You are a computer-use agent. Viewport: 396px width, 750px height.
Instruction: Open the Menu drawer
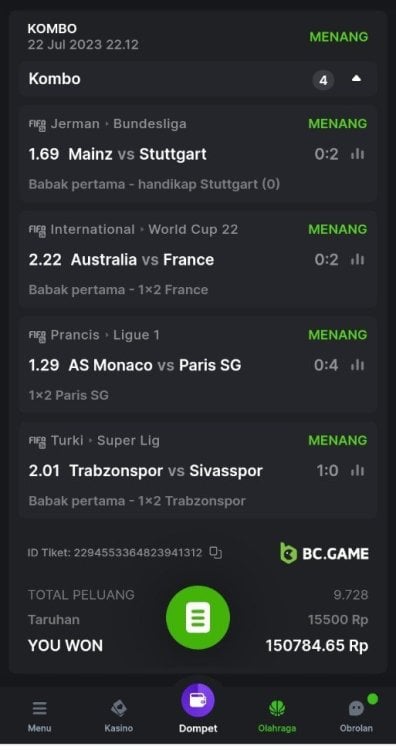tap(40, 716)
